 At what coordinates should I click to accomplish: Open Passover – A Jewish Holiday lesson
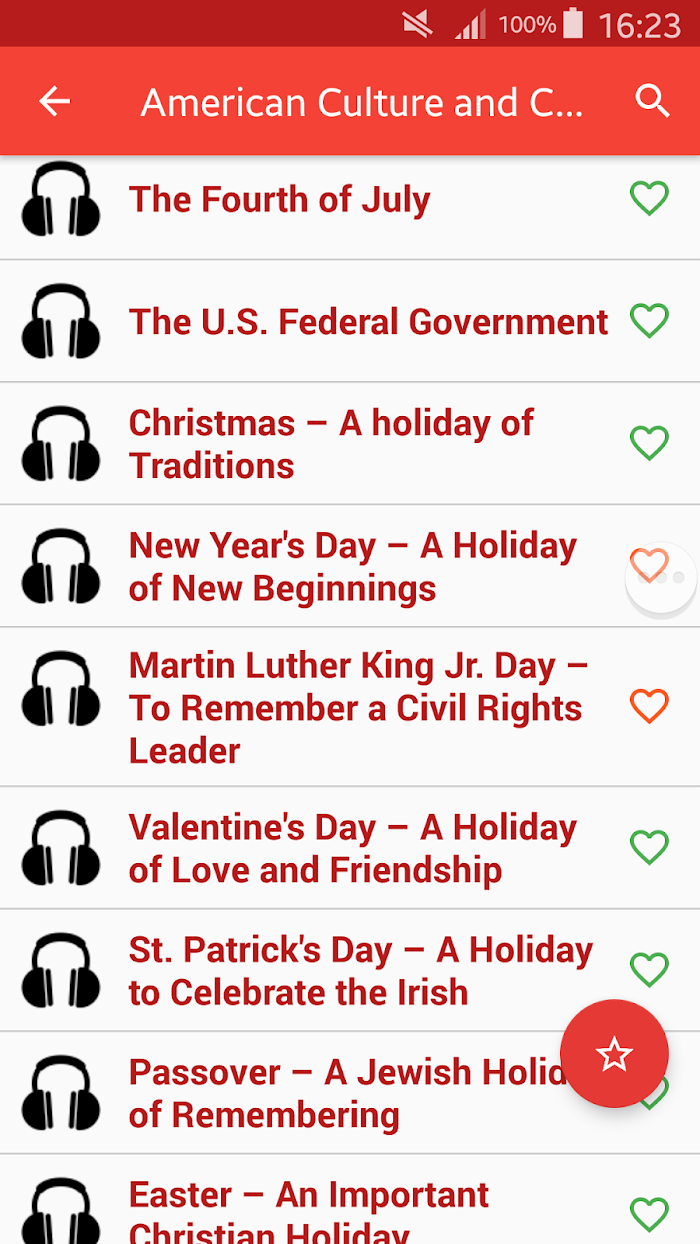350,1093
